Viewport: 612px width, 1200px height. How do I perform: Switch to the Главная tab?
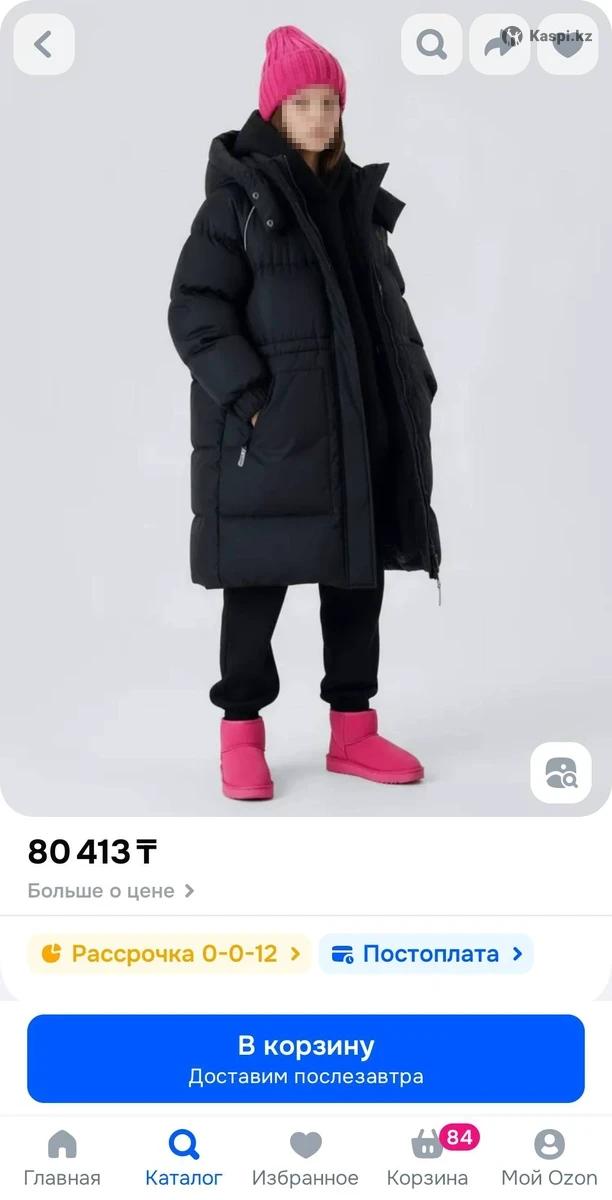coord(62,1157)
